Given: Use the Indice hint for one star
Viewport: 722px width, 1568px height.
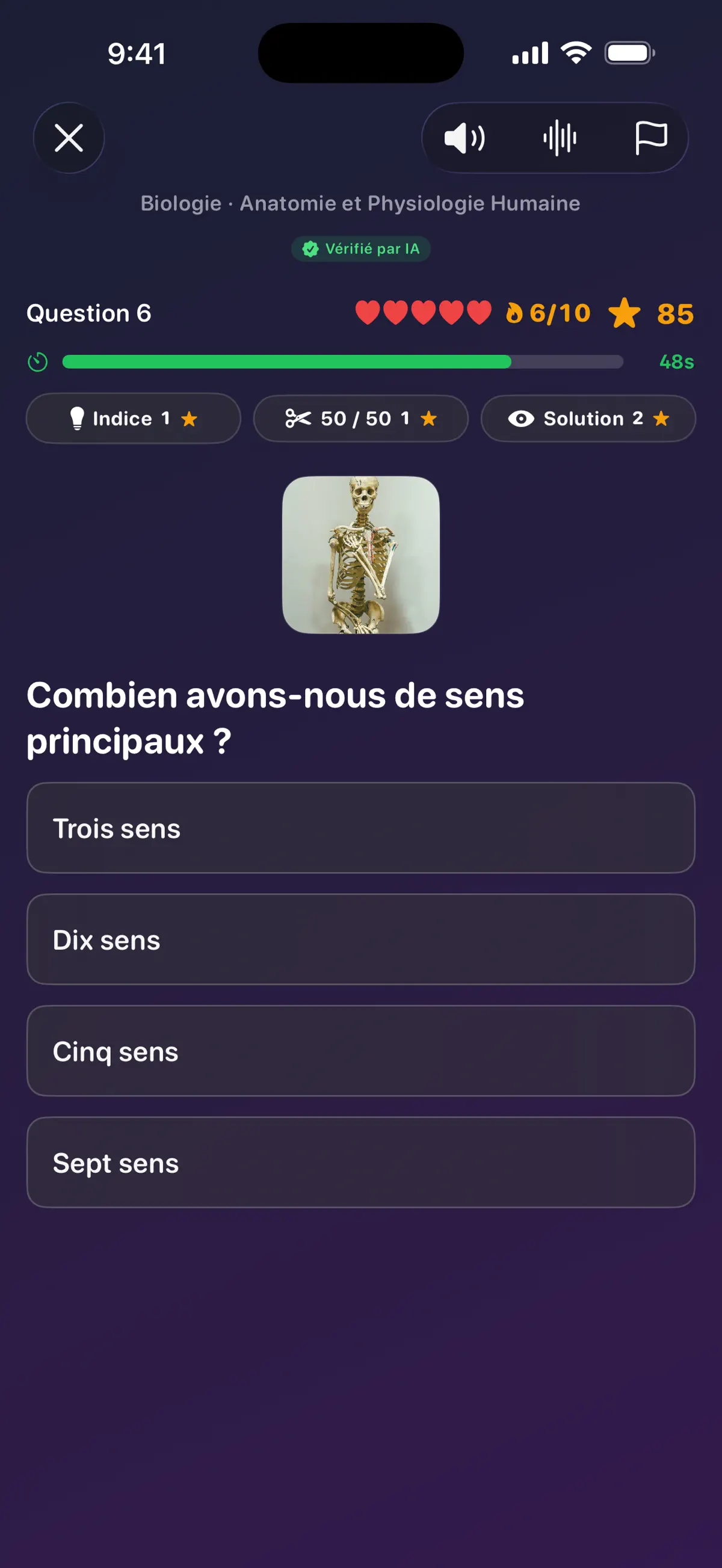Looking at the screenshot, I should tap(134, 418).
